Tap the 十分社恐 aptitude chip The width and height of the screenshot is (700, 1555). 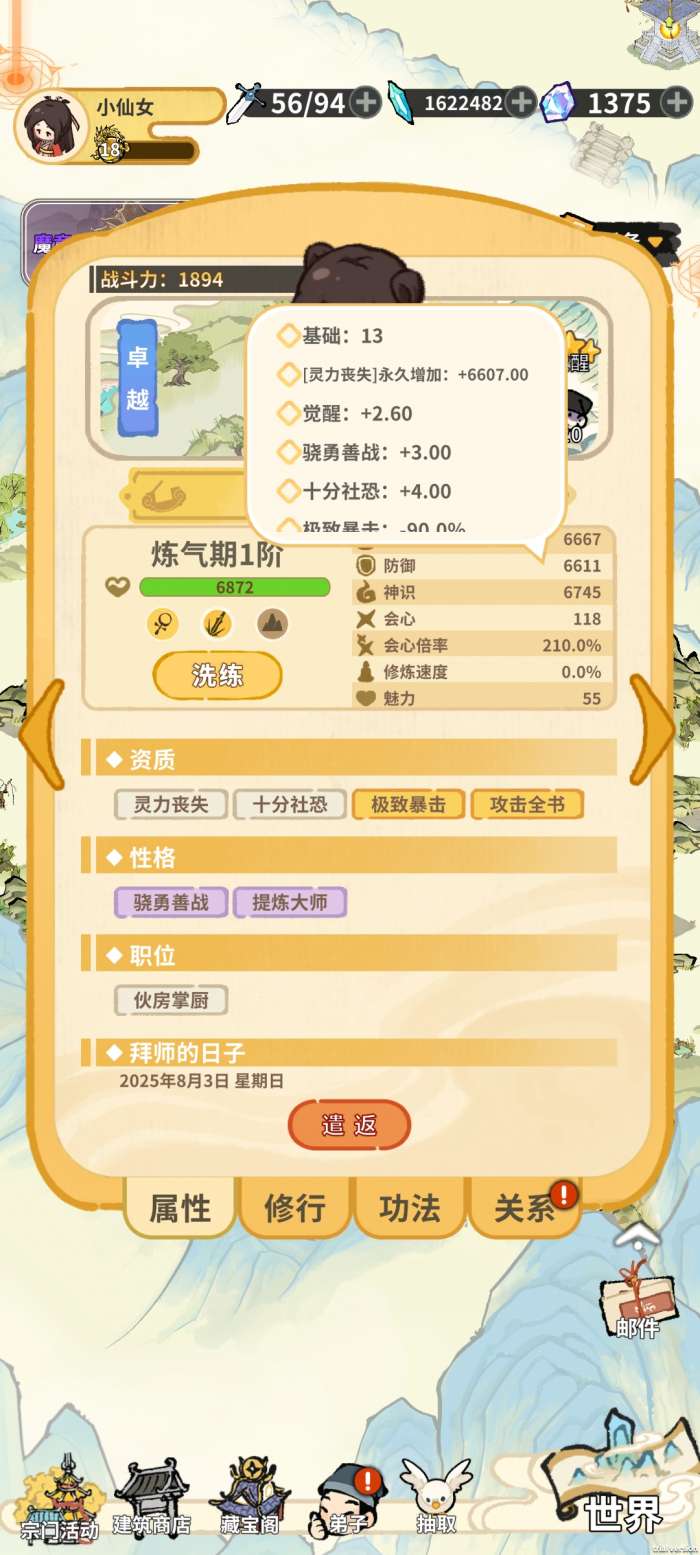pos(290,804)
